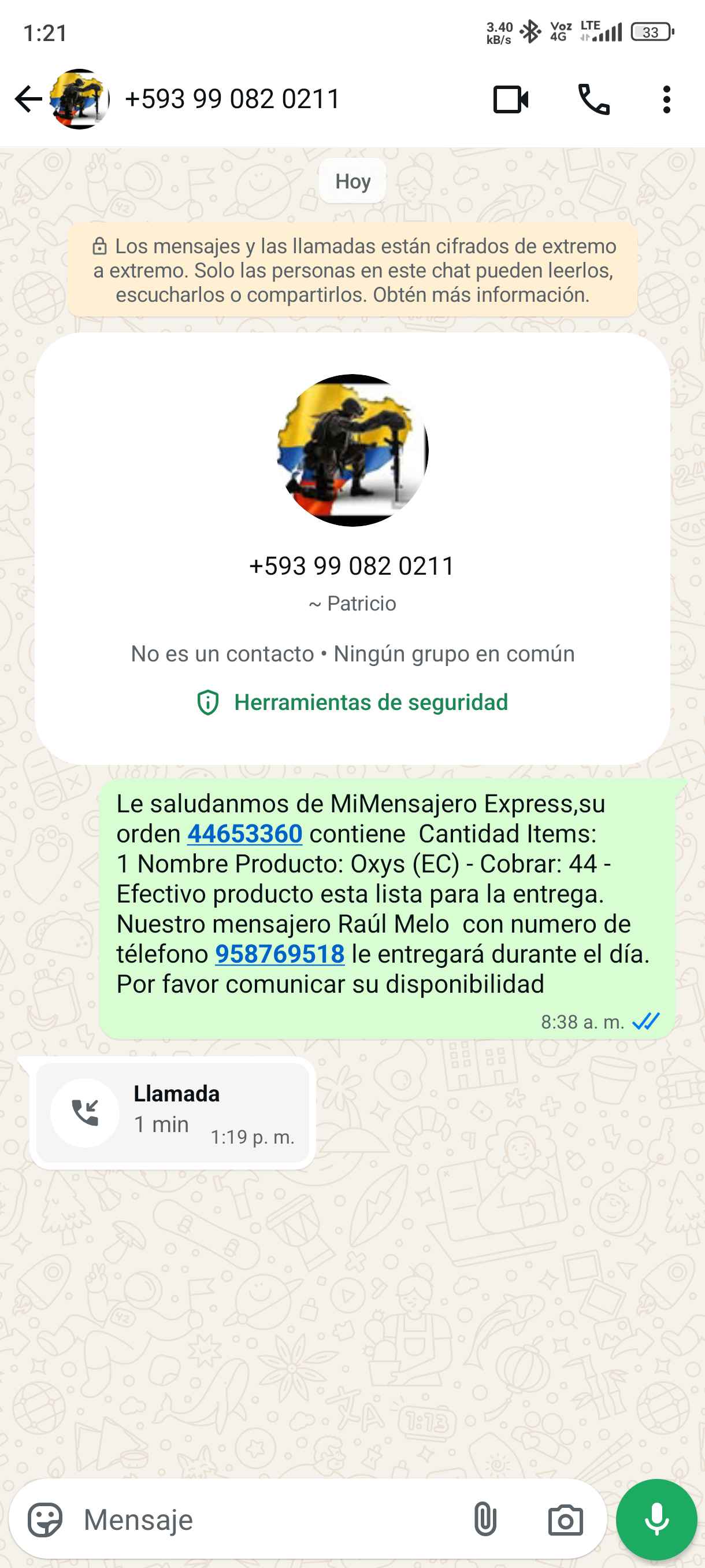The height and width of the screenshot is (1568, 705).
Task: Tap the phone number 958769518 link
Action: 280,954
